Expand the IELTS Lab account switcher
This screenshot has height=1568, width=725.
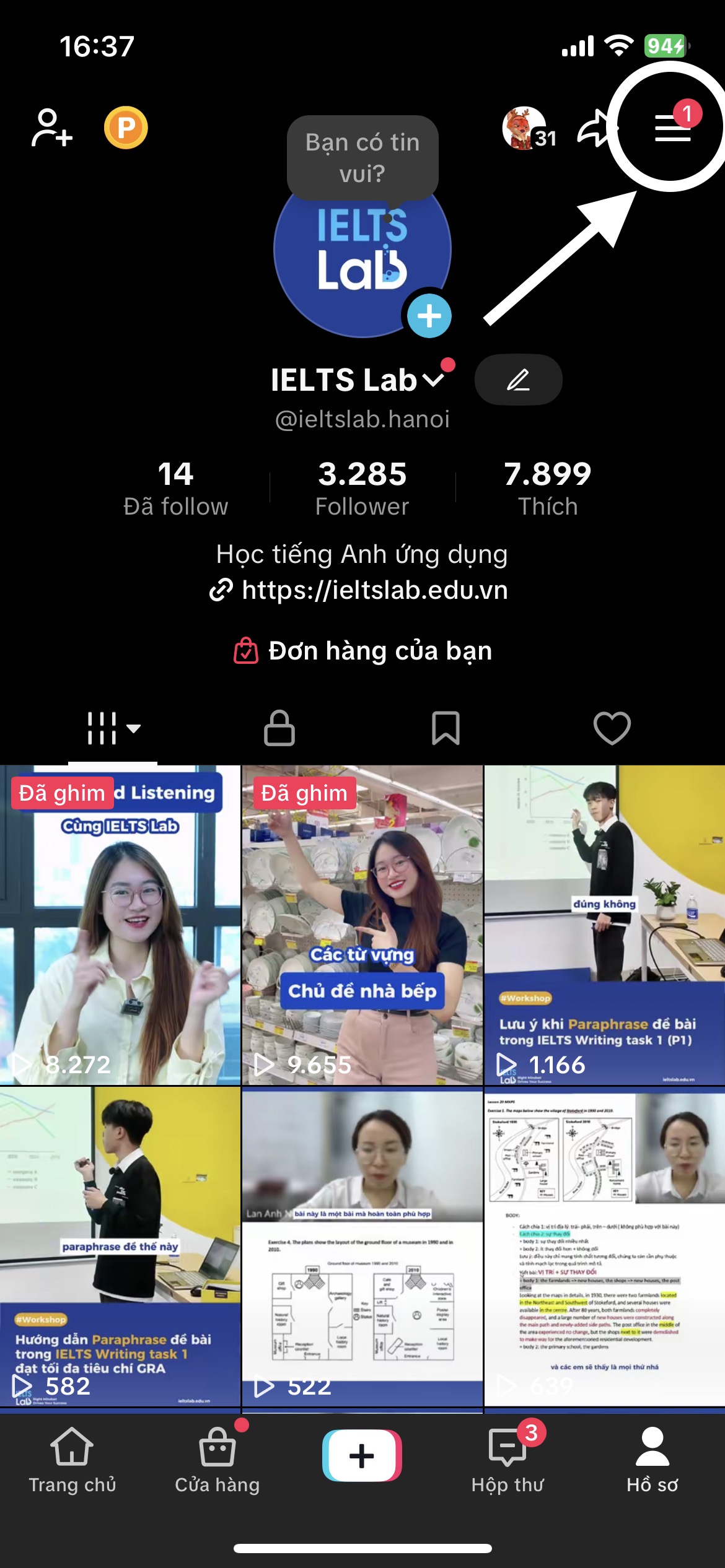click(433, 380)
